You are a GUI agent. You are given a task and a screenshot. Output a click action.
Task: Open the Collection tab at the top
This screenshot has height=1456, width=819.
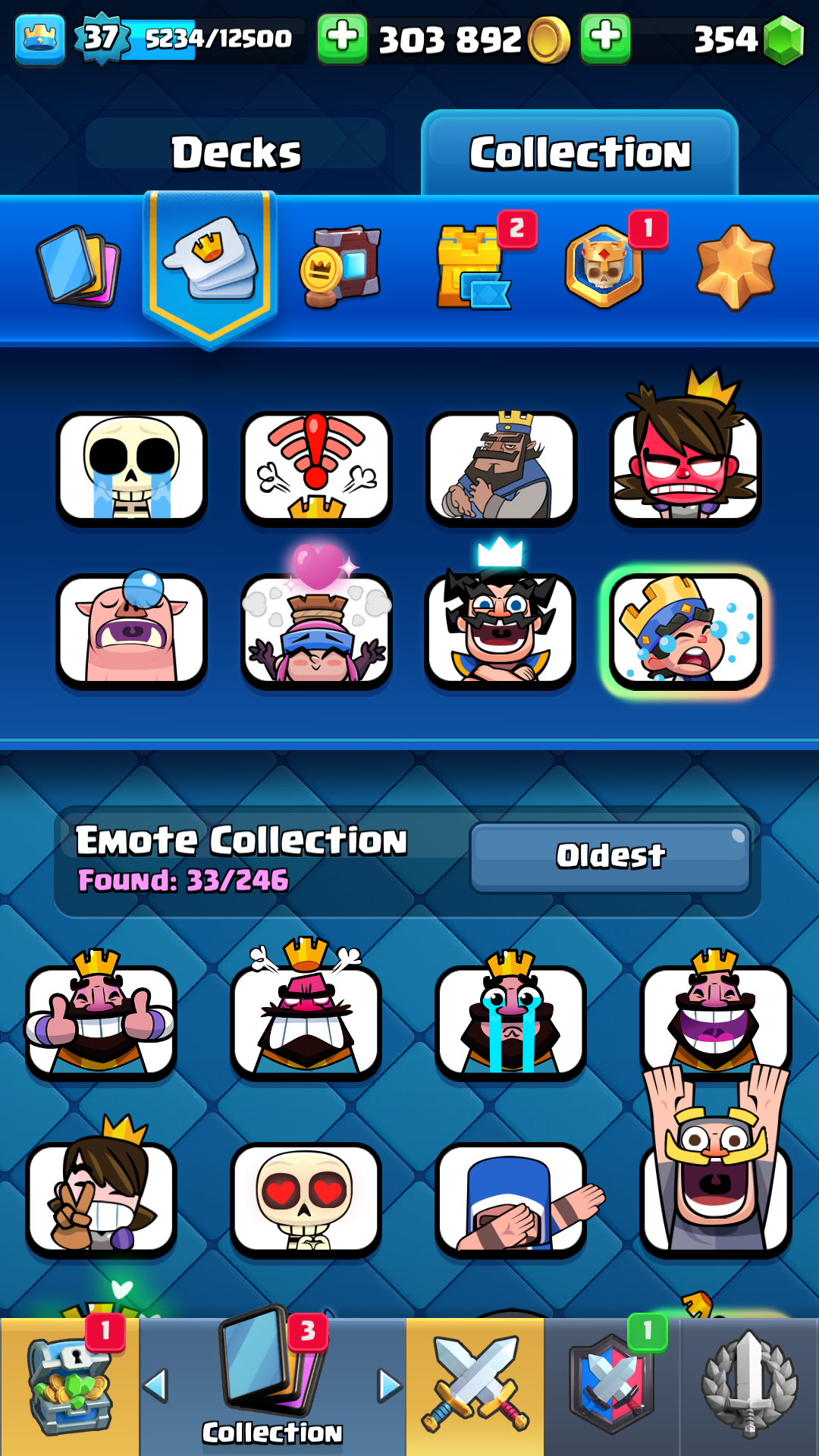580,152
